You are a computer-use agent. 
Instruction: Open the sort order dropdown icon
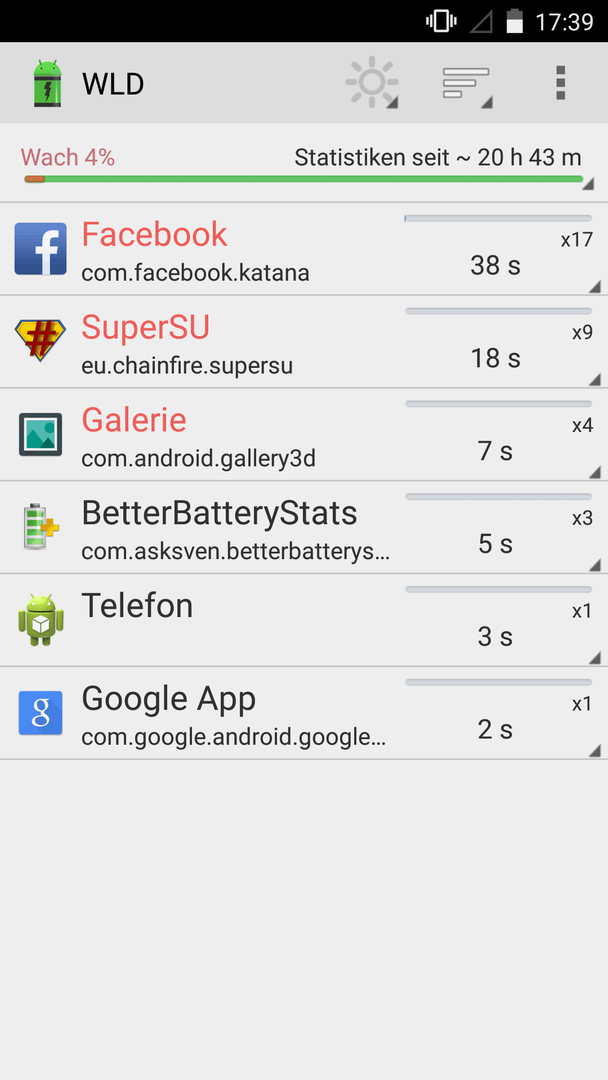pos(467,83)
